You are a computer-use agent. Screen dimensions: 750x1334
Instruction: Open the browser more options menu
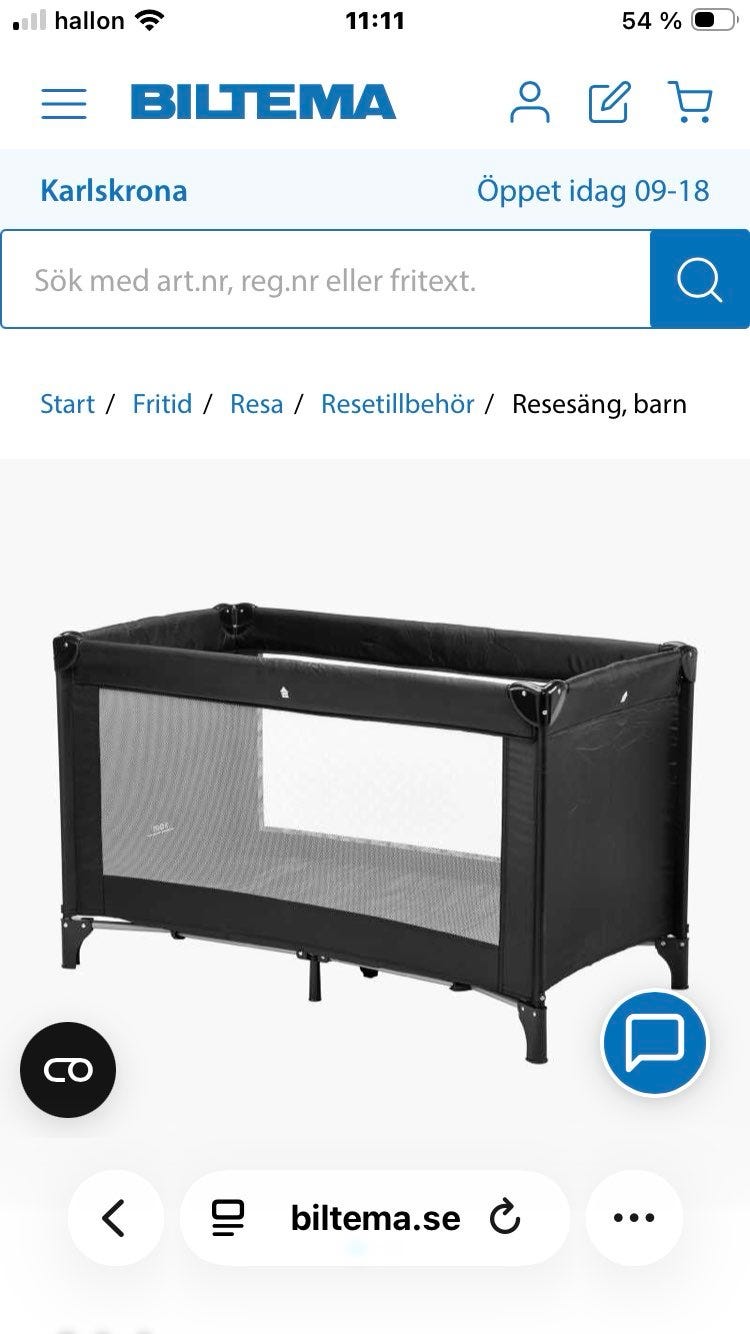point(634,1218)
